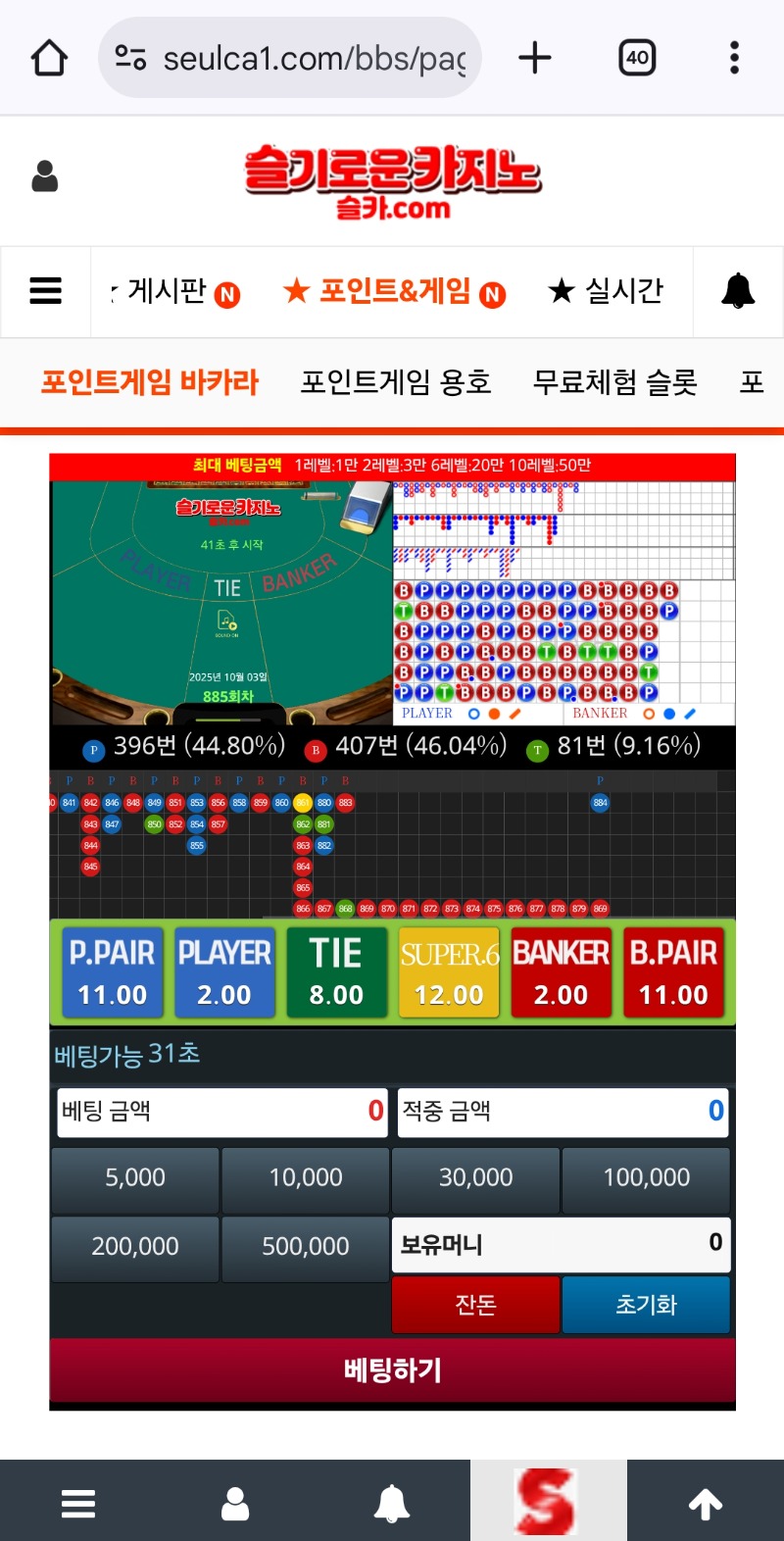This screenshot has width=784, height=1541.
Task: Place the bet with 베팅하기
Action: [392, 1368]
